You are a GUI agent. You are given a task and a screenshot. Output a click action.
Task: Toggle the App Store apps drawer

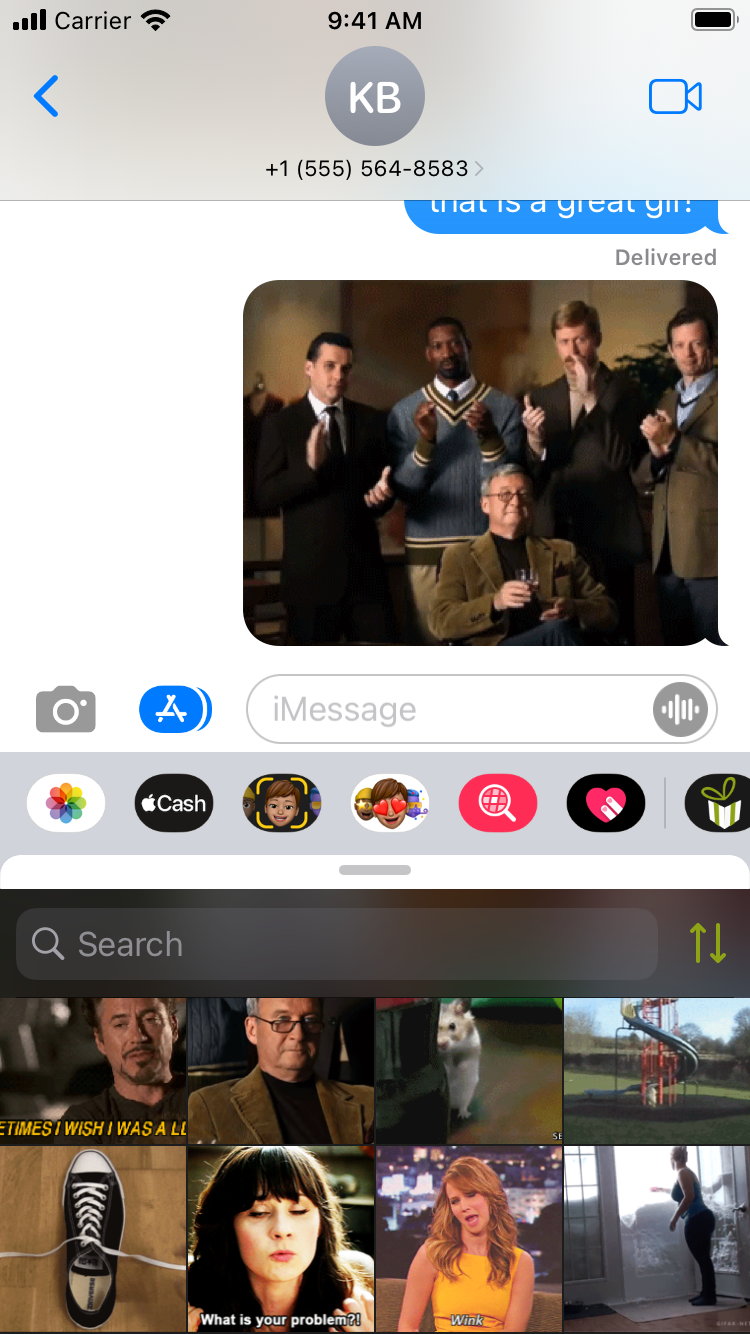tap(174, 710)
